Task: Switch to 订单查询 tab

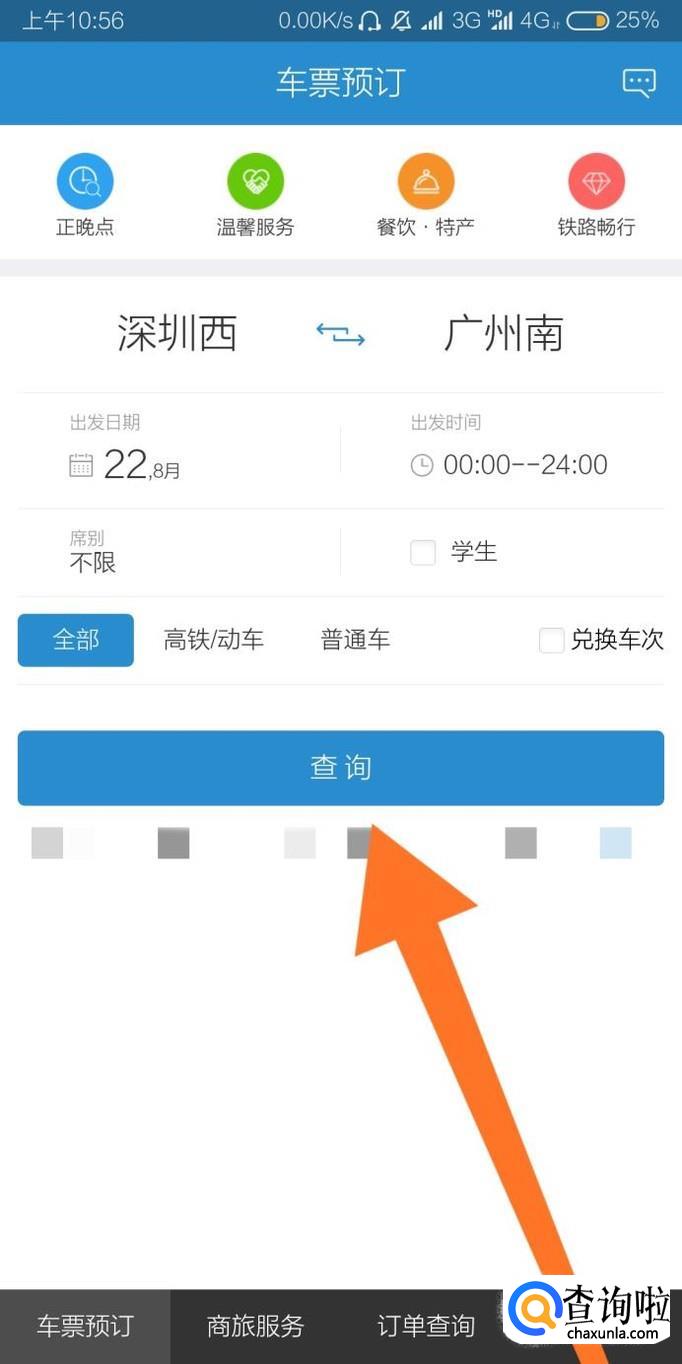Action: 426,1326
